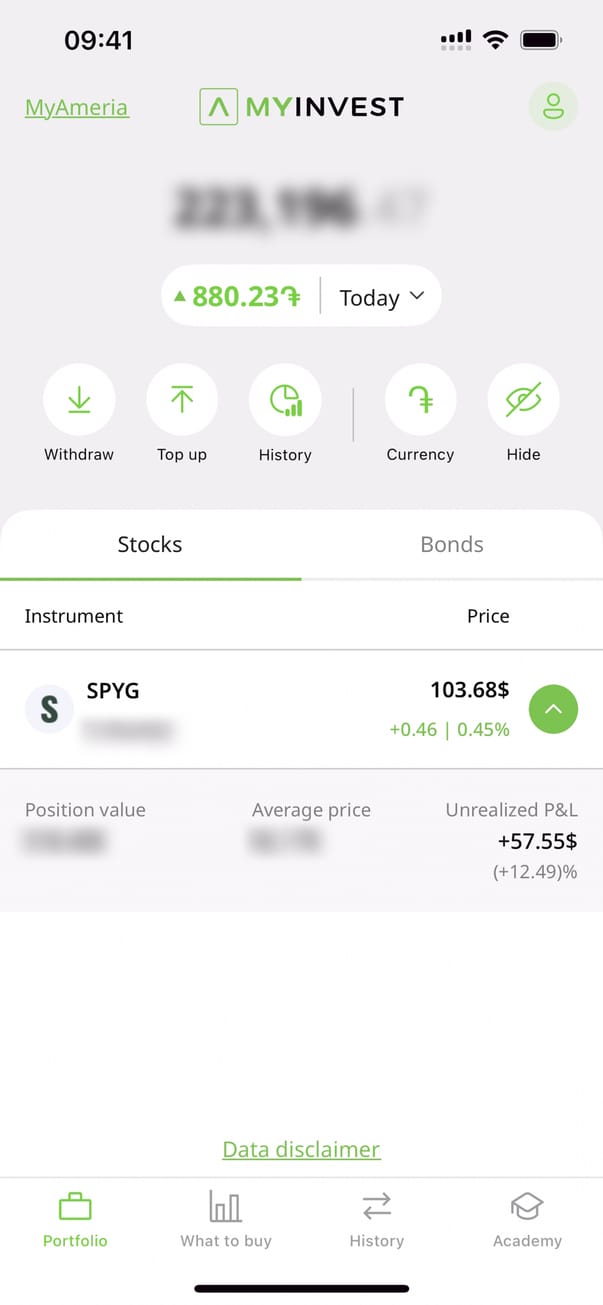The image size is (603, 1305).
Task: Hide the balance amounts
Action: coord(523,400)
